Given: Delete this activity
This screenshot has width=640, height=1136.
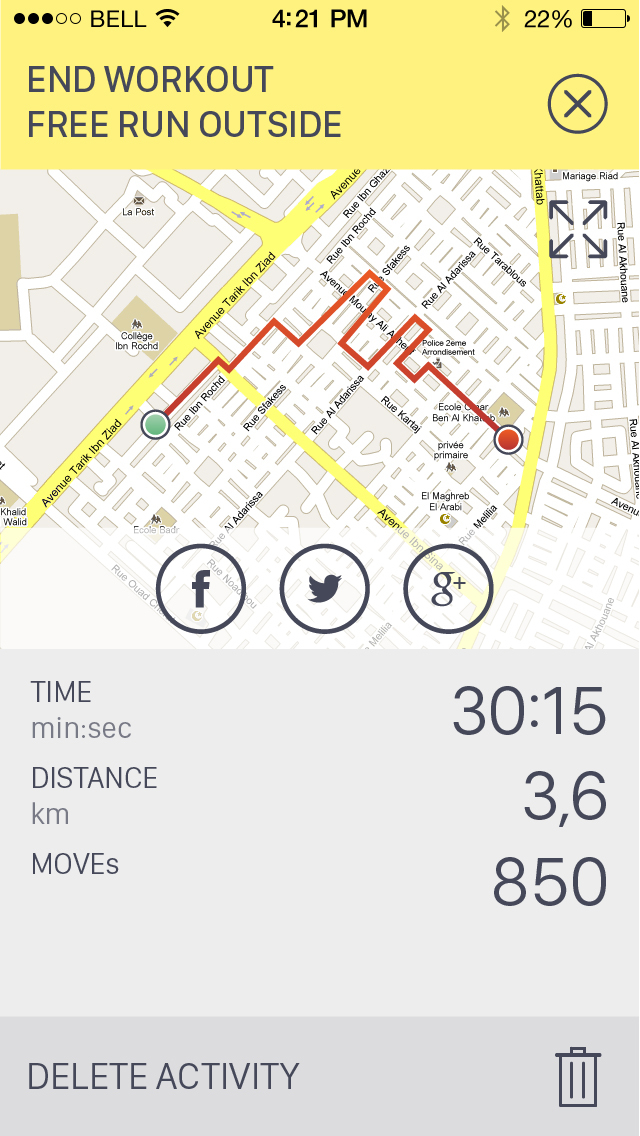Looking at the screenshot, I should pos(320,1076).
